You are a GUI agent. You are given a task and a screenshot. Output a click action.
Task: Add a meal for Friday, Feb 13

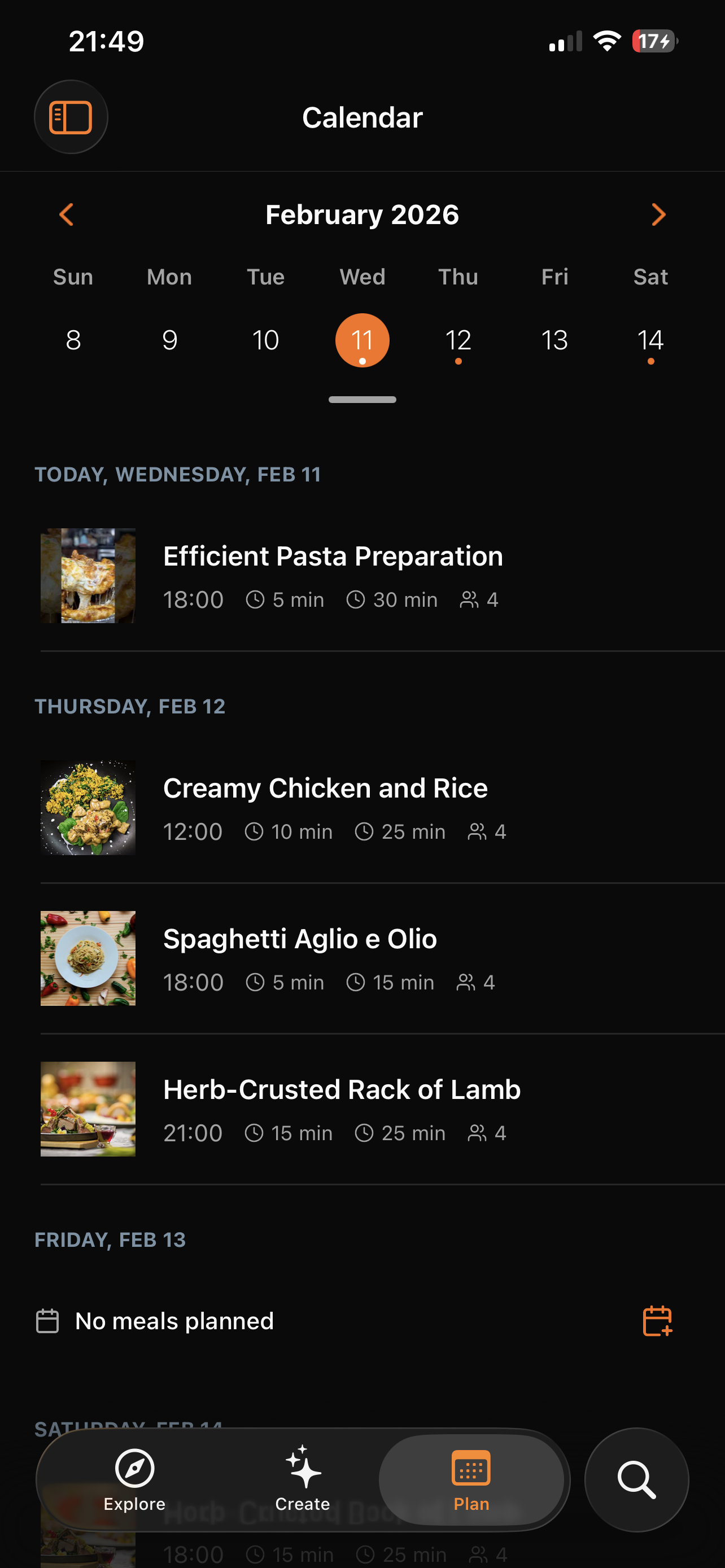[657, 1321]
